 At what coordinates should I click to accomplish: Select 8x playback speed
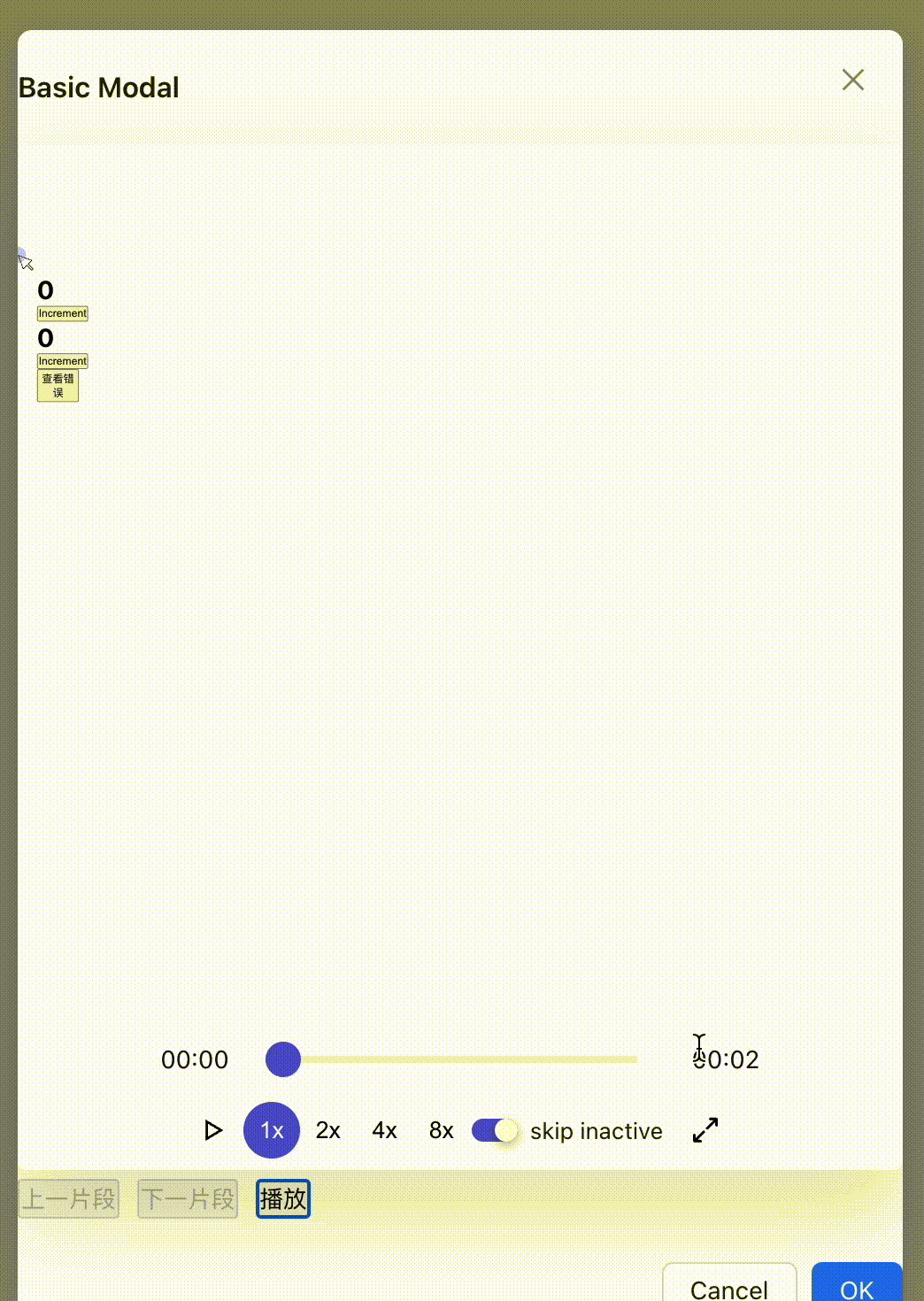point(441,1130)
